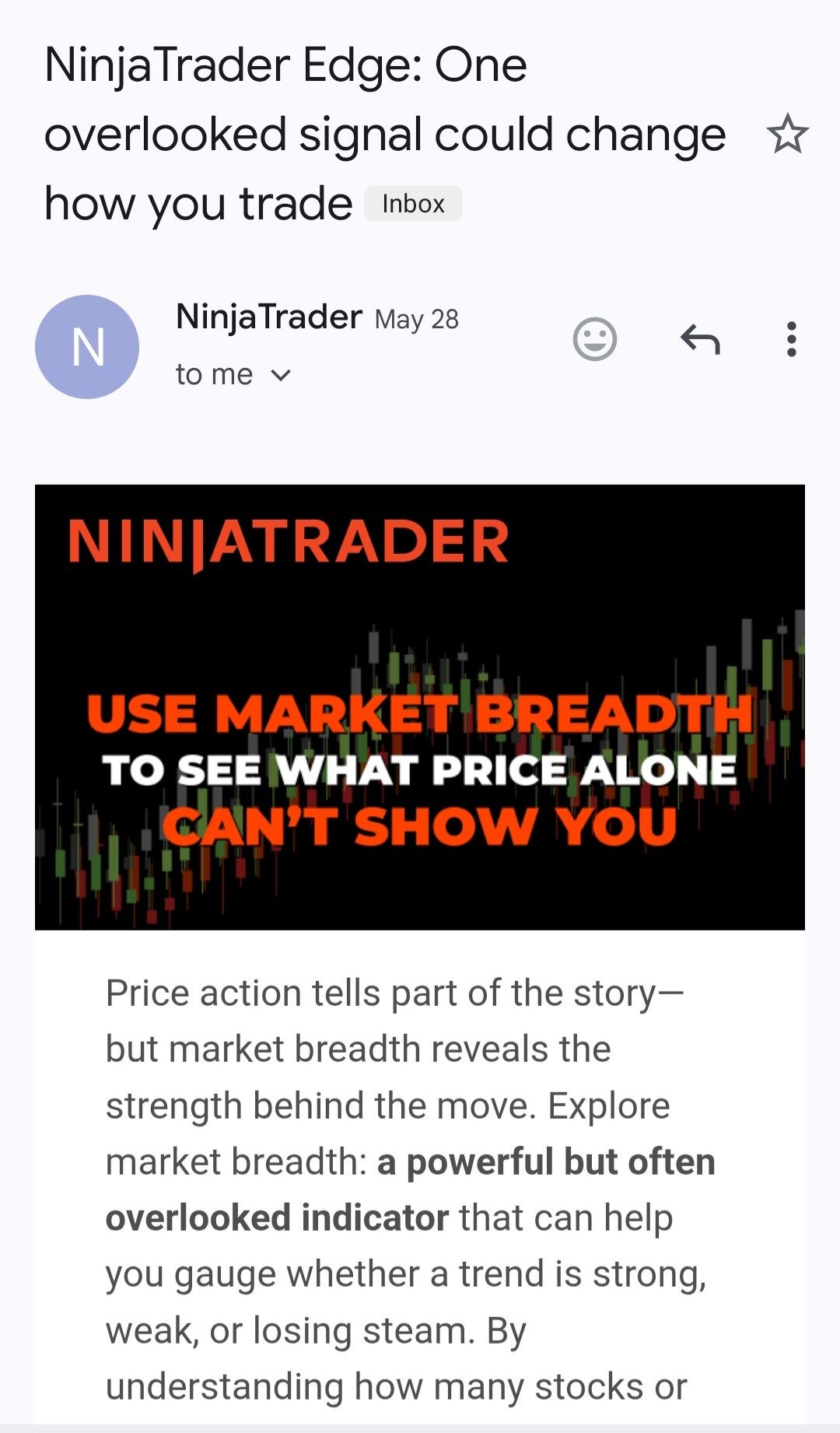Open the message overflow menu
The image size is (840, 1433).
point(791,339)
